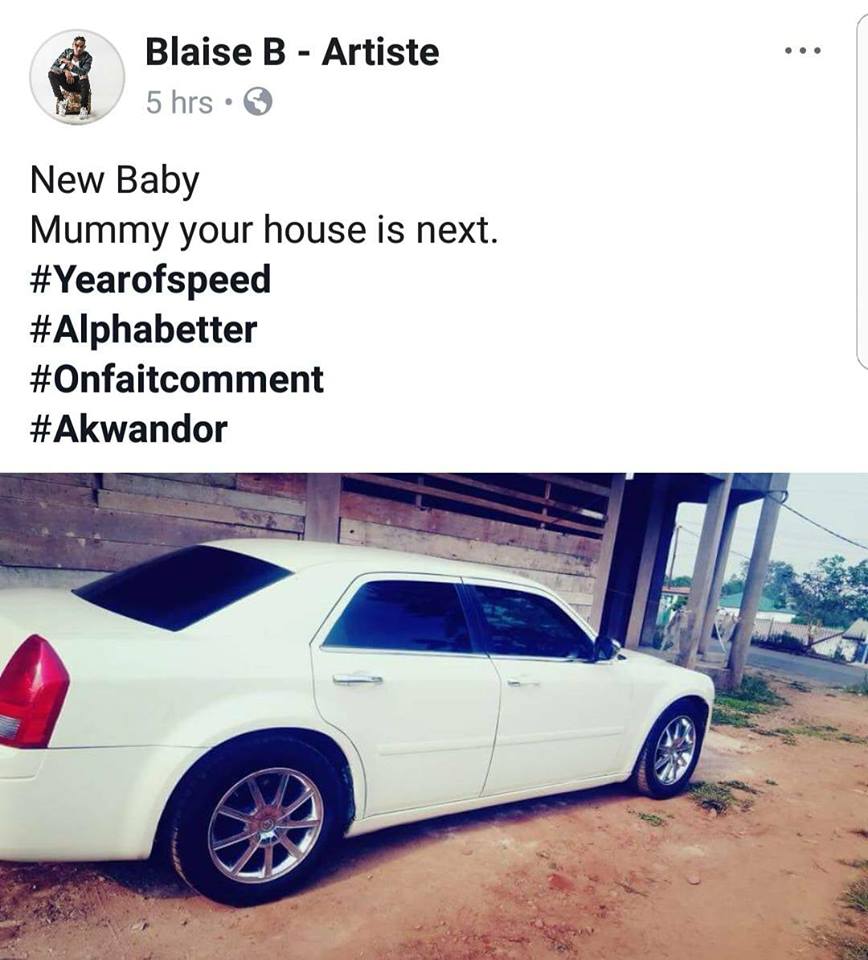This screenshot has width=868, height=960.
Task: Open the white car photo full screen
Action: (x=434, y=715)
